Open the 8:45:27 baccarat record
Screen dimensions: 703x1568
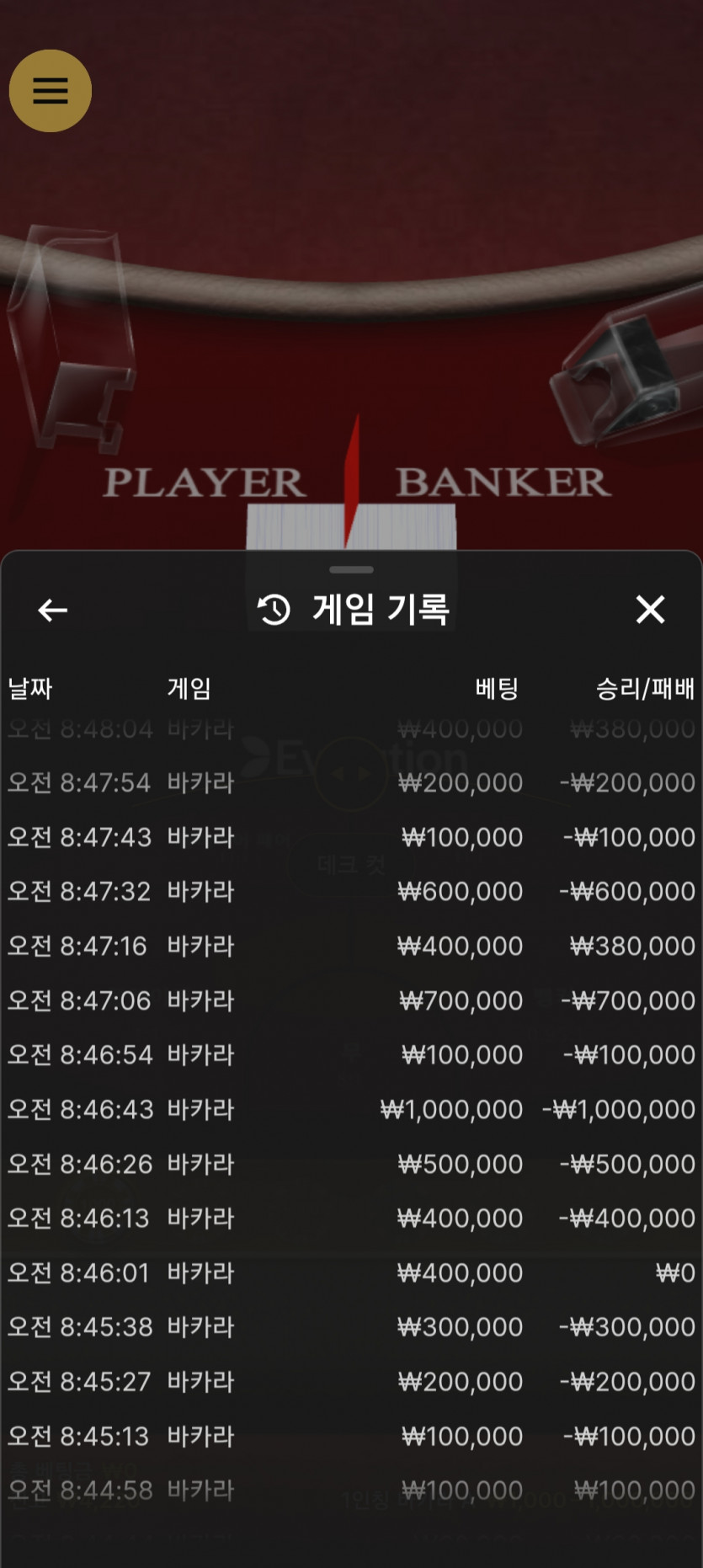pyautogui.click(x=351, y=1381)
